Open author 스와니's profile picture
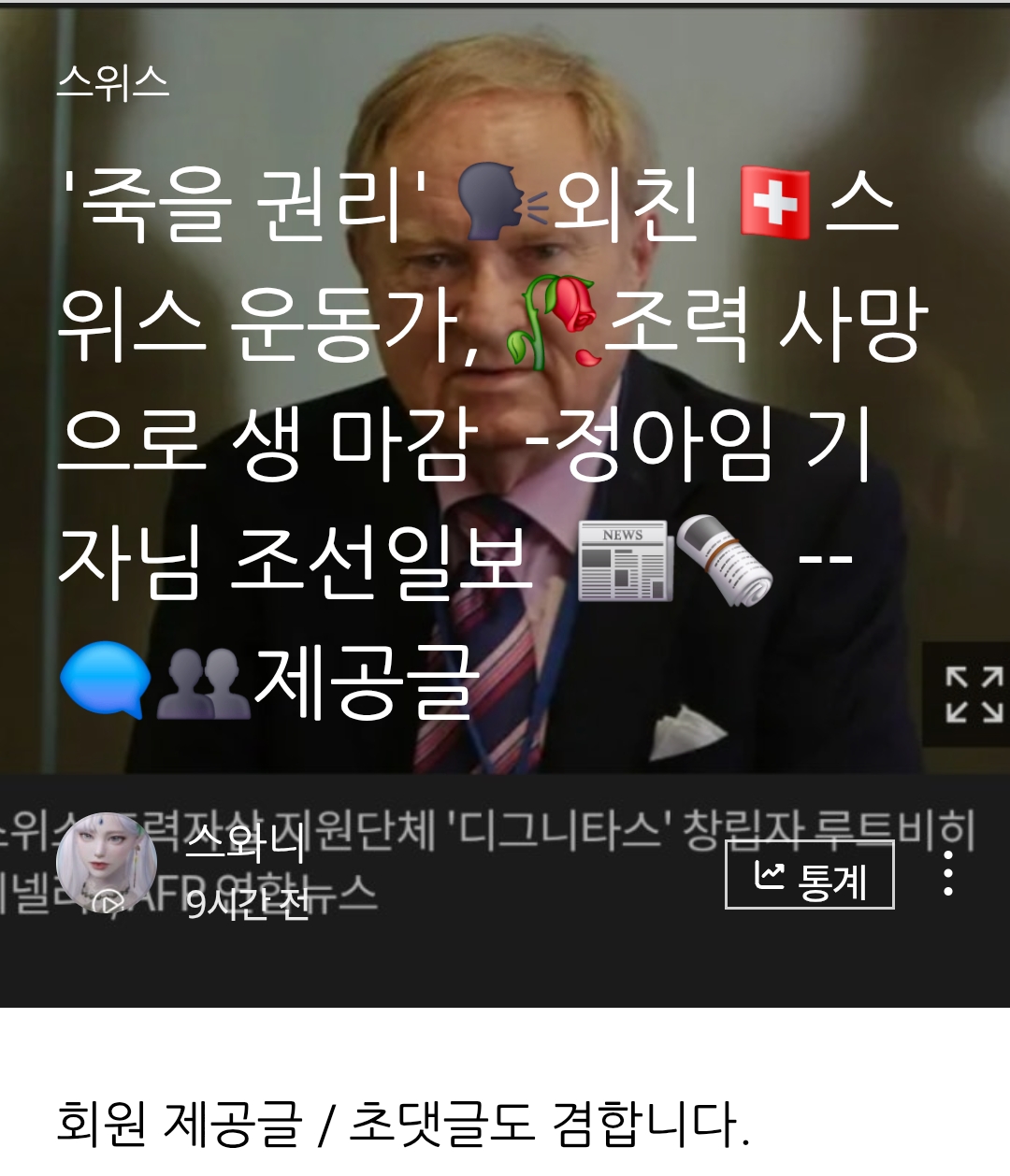The height and width of the screenshot is (1176, 1010). pyautogui.click(x=107, y=864)
